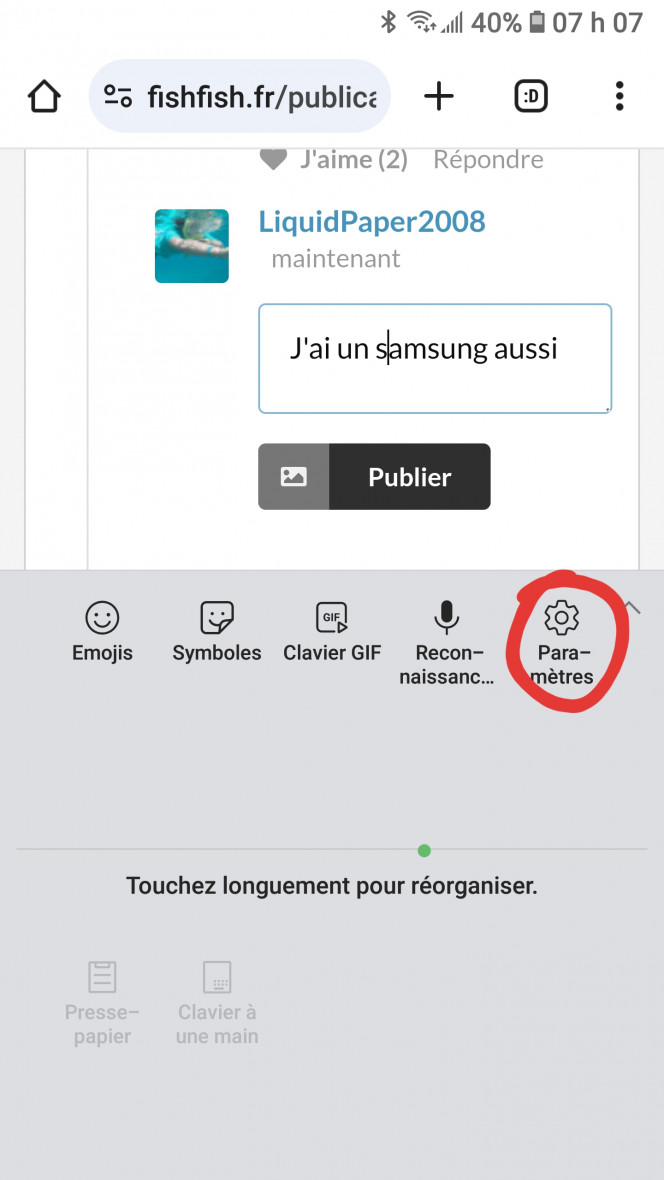Like the comment with J'aime
Image resolution: width=664 pixels, height=1180 pixels.
[x=334, y=160]
